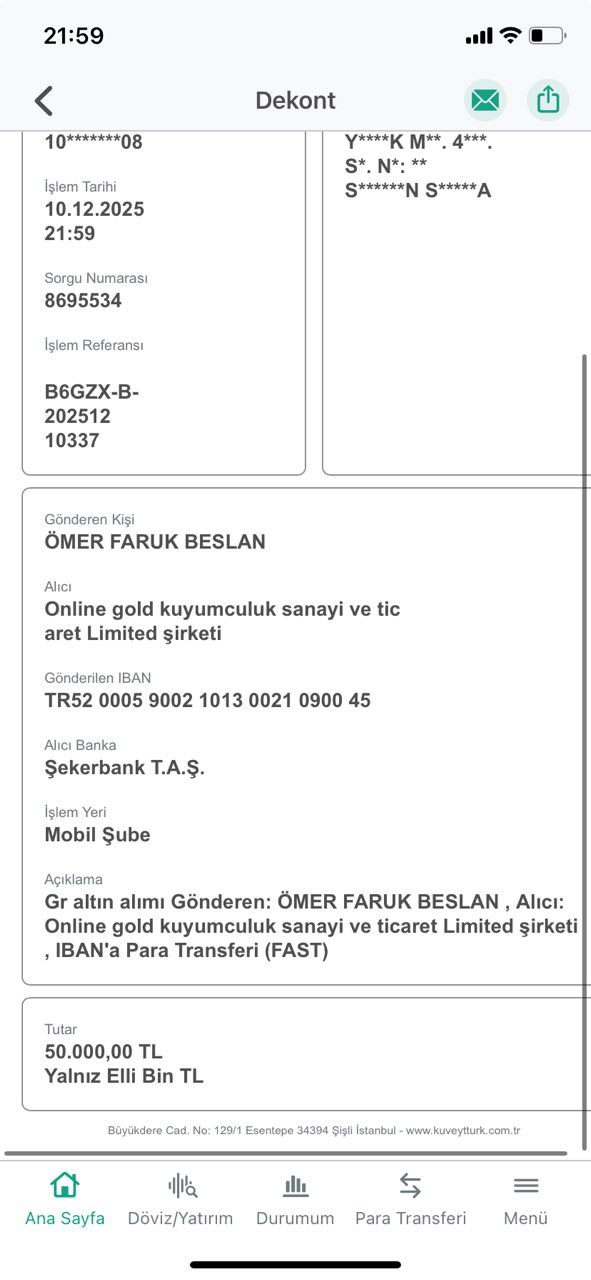Switch to the Döviz/Yatırım tab

click(180, 1199)
